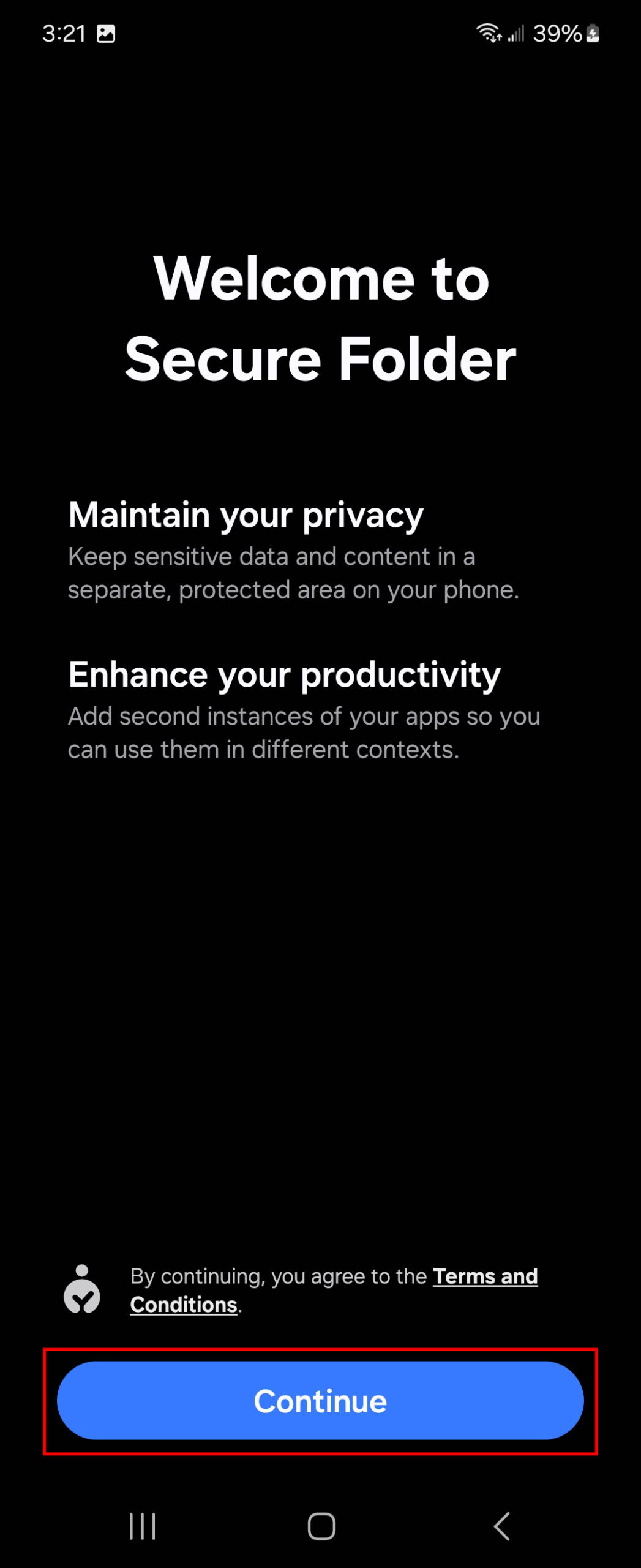The width and height of the screenshot is (641, 1568).
Task: Go to the home screen
Action: [321, 1526]
